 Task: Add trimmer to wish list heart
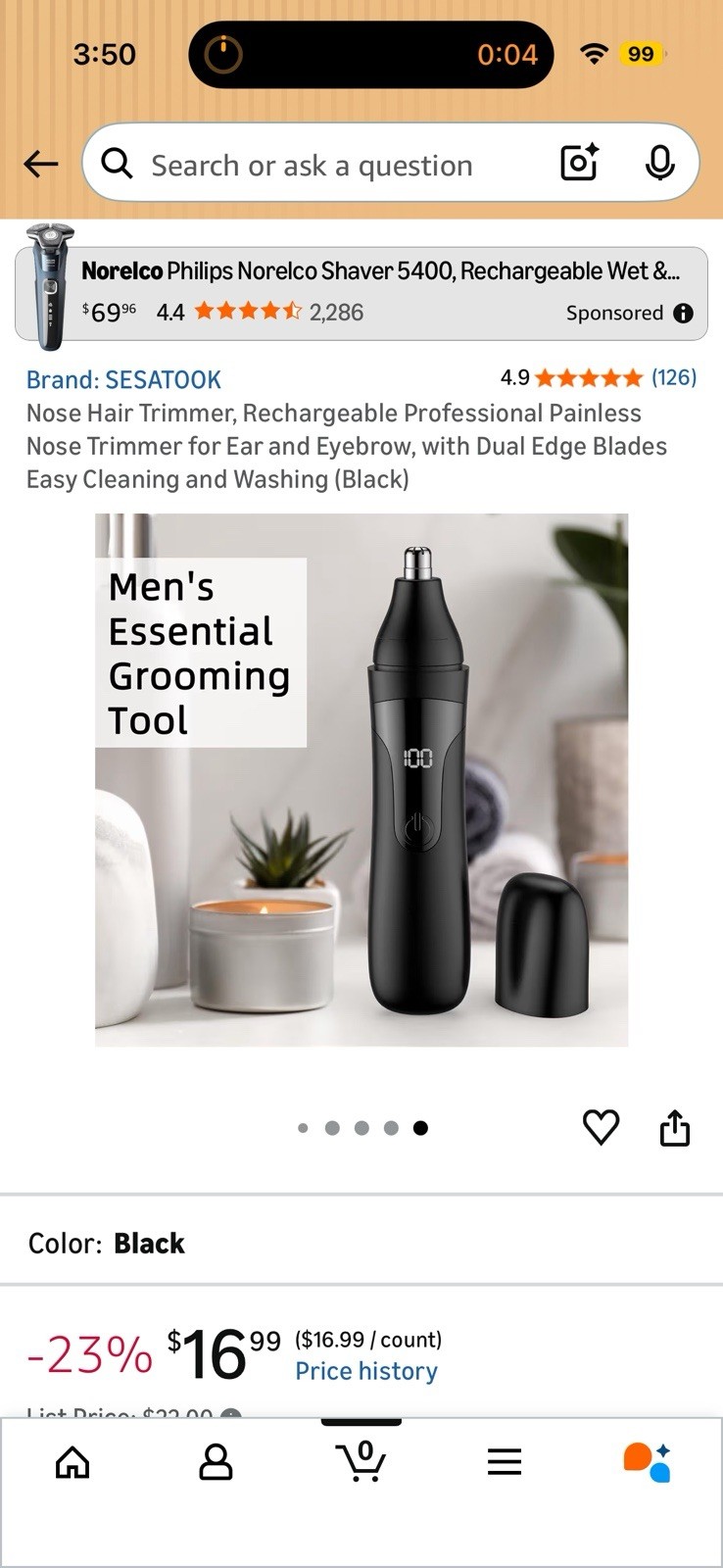(601, 1127)
